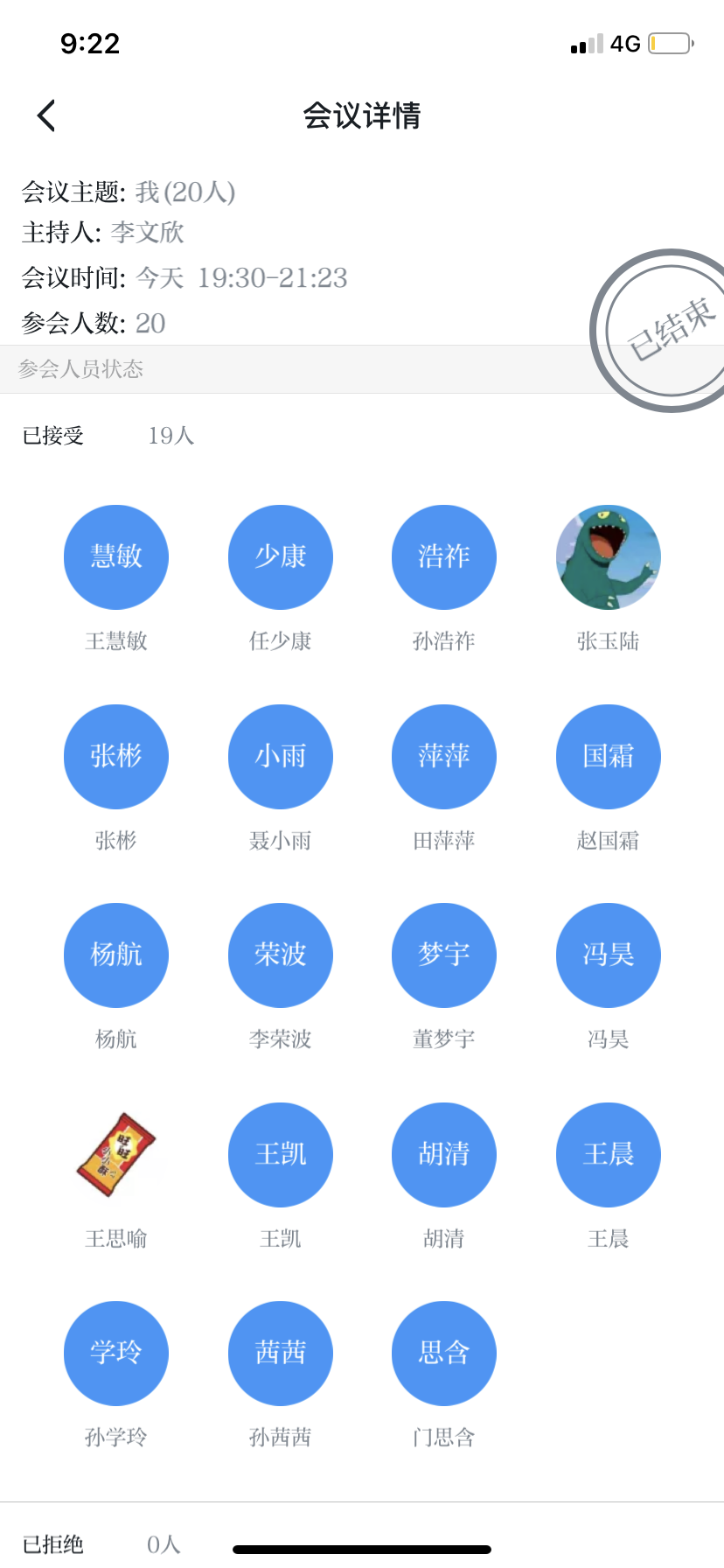This screenshot has width=724, height=1568.
Task: Open 孙学玲's avatar
Action: [116, 1354]
